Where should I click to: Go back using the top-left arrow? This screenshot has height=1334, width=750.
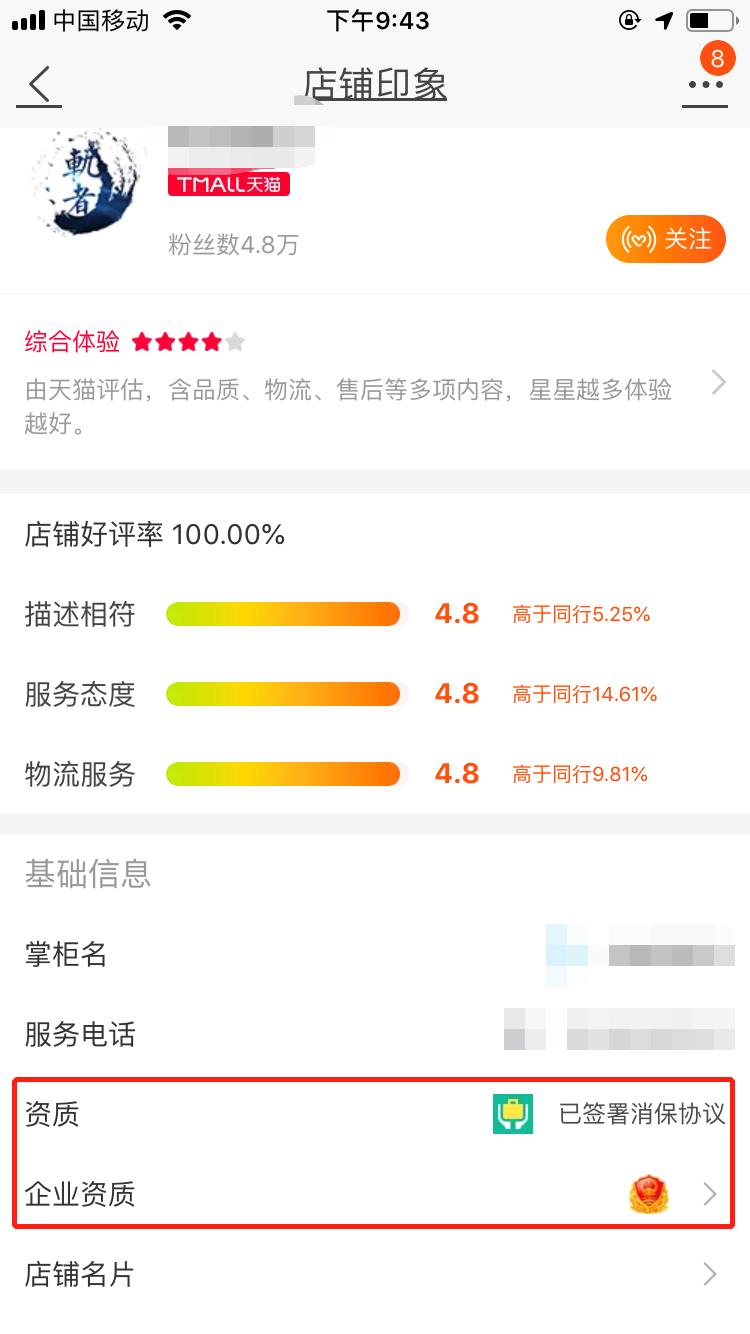click(39, 85)
